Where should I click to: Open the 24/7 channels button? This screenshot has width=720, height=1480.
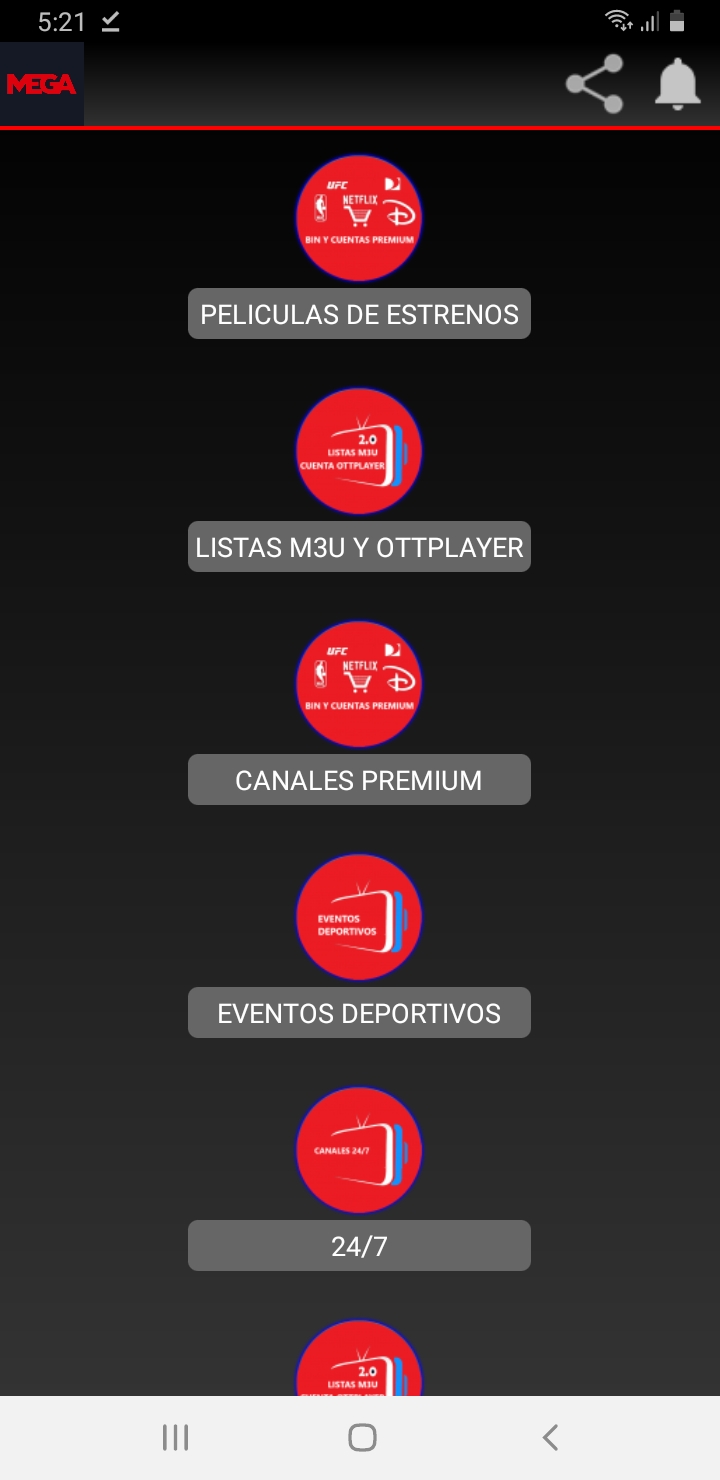(359, 1246)
